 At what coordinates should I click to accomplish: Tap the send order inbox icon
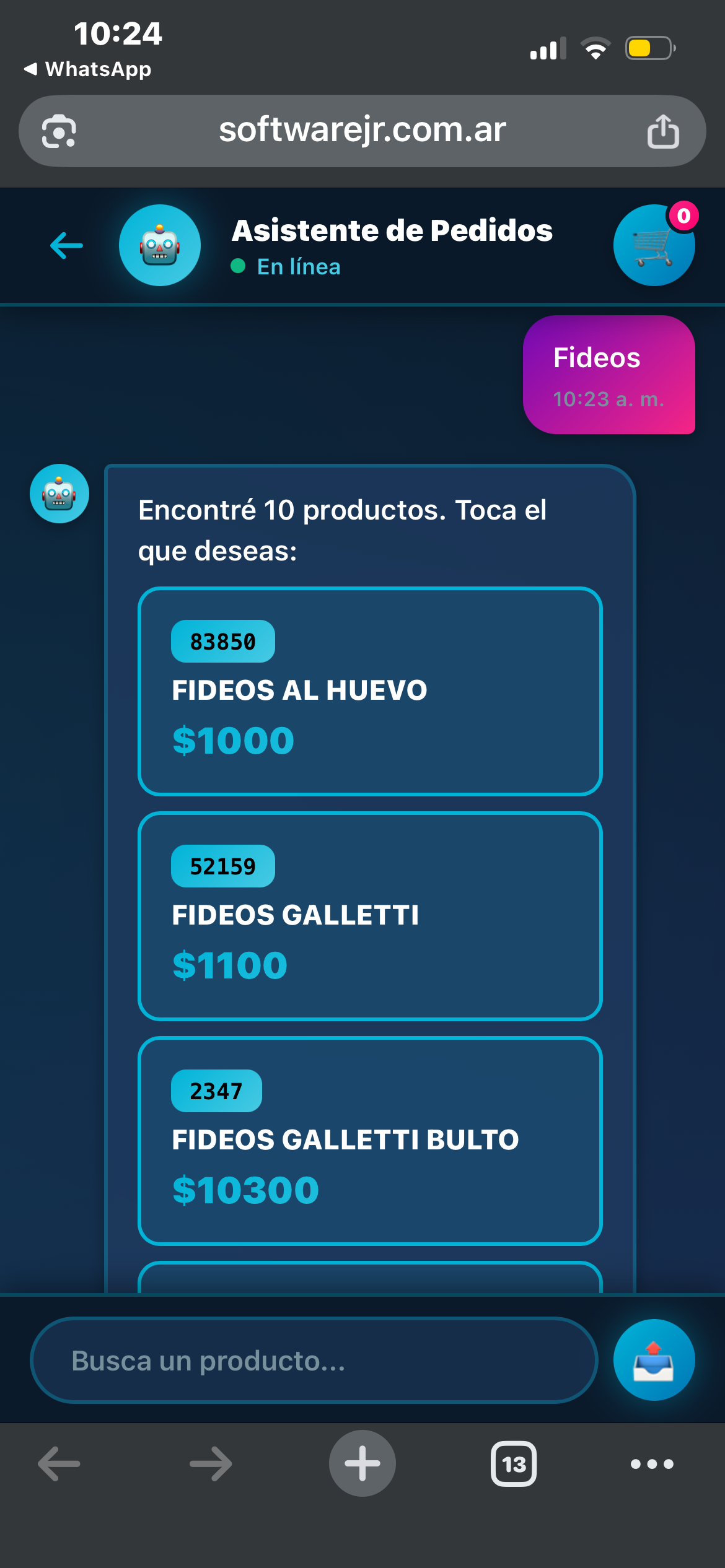pyautogui.click(x=654, y=1361)
